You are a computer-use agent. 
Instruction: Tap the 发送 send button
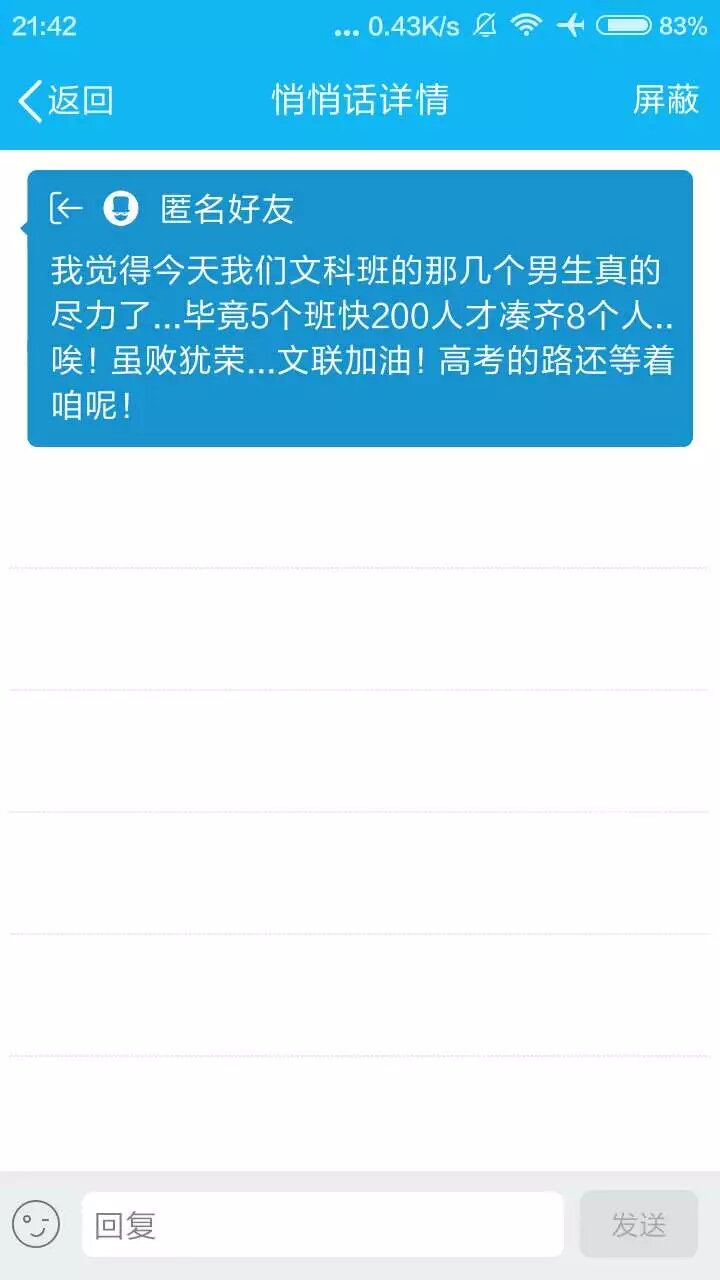[638, 1224]
